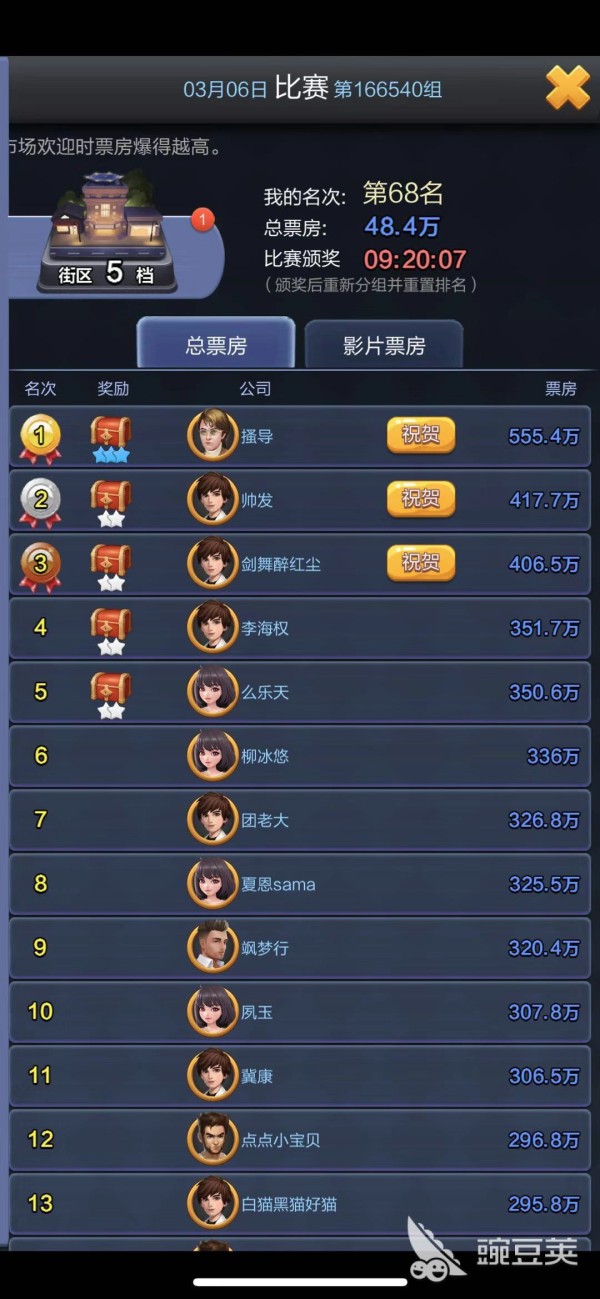Select 冀康 in the list
The height and width of the screenshot is (1299, 600).
pos(300,1076)
